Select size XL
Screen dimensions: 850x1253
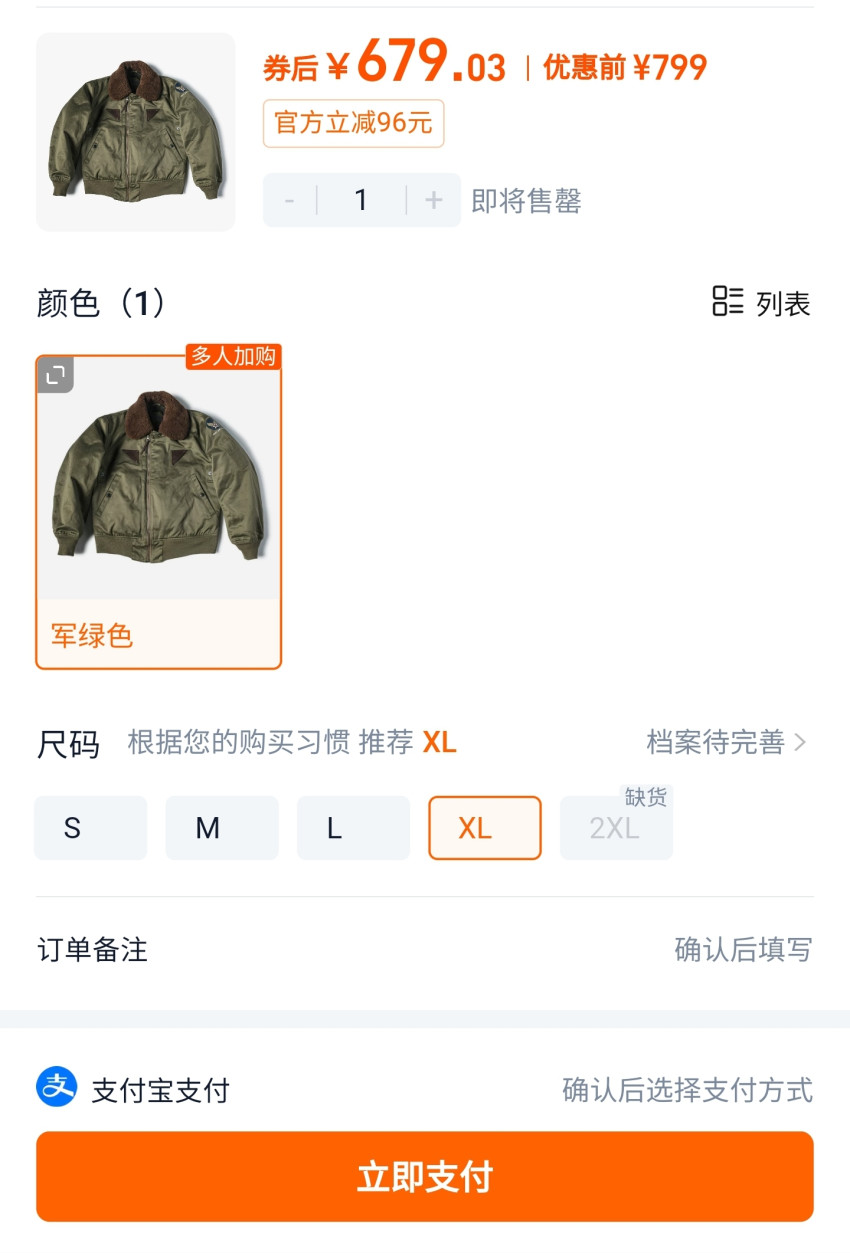tap(485, 828)
